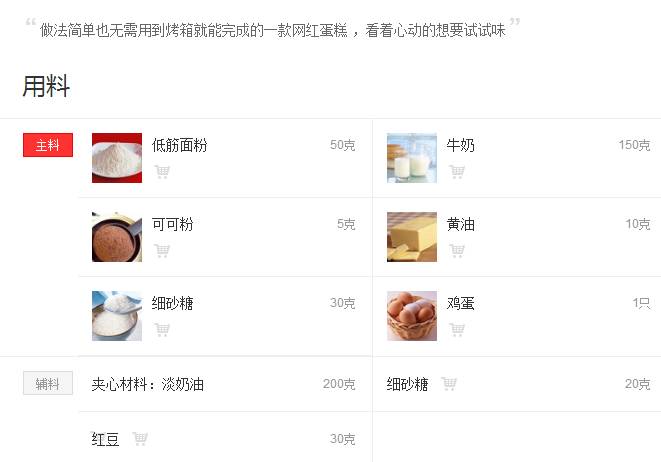Open the 黄油 ingredient image
This screenshot has height=462, width=661.
(412, 237)
